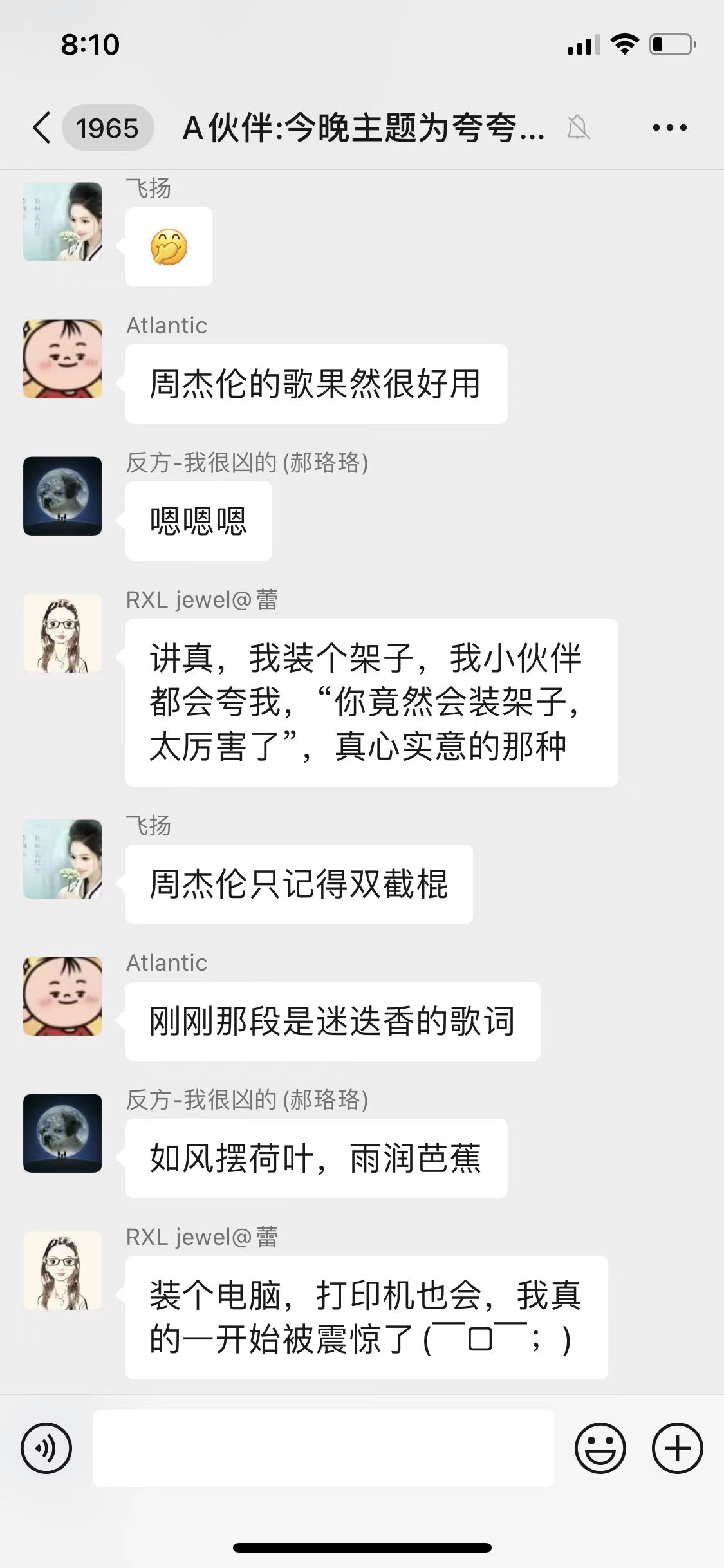
Task: Open the plus attachments menu
Action: (677, 1448)
